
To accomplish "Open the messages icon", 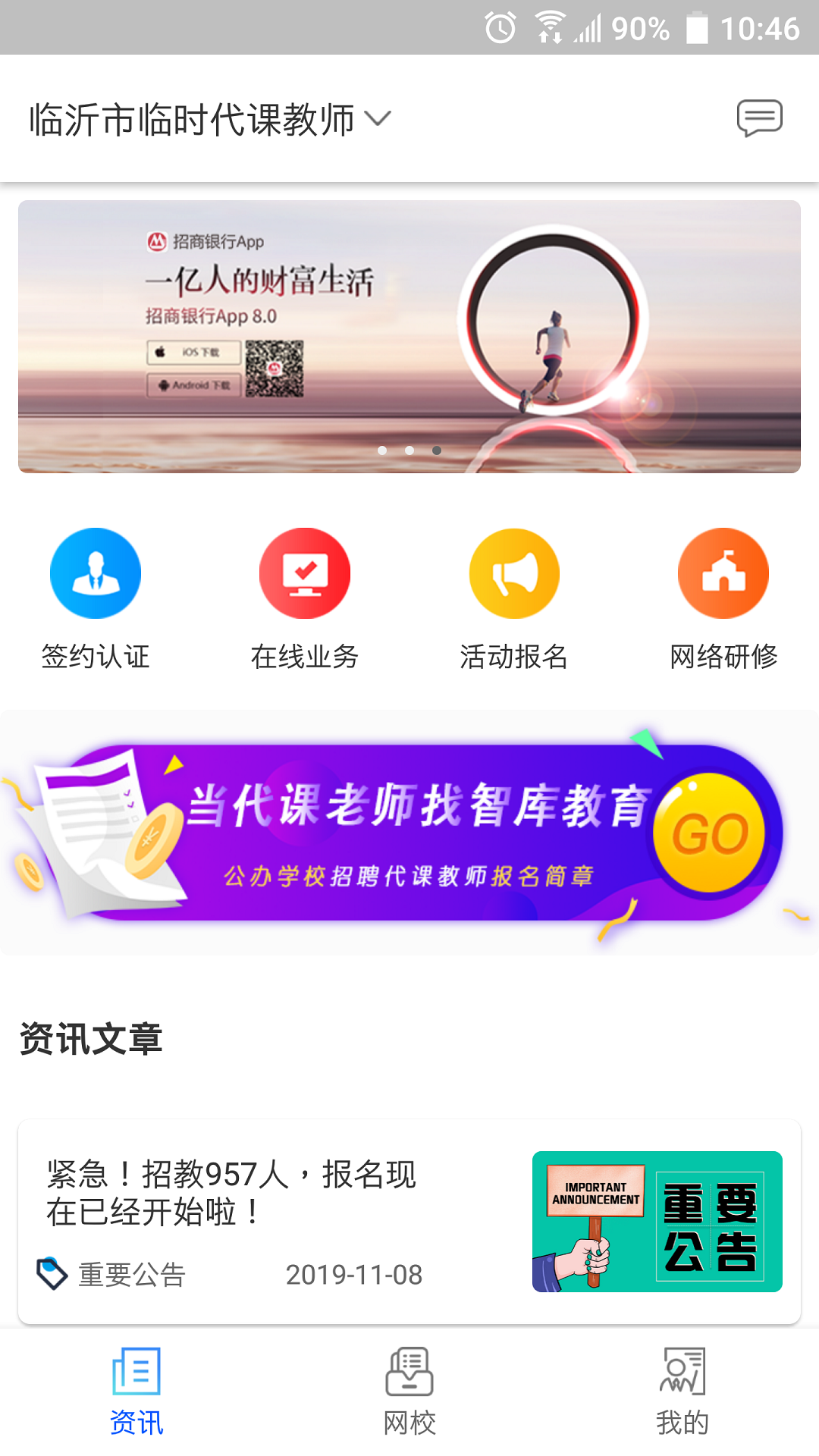I will coord(759,118).
